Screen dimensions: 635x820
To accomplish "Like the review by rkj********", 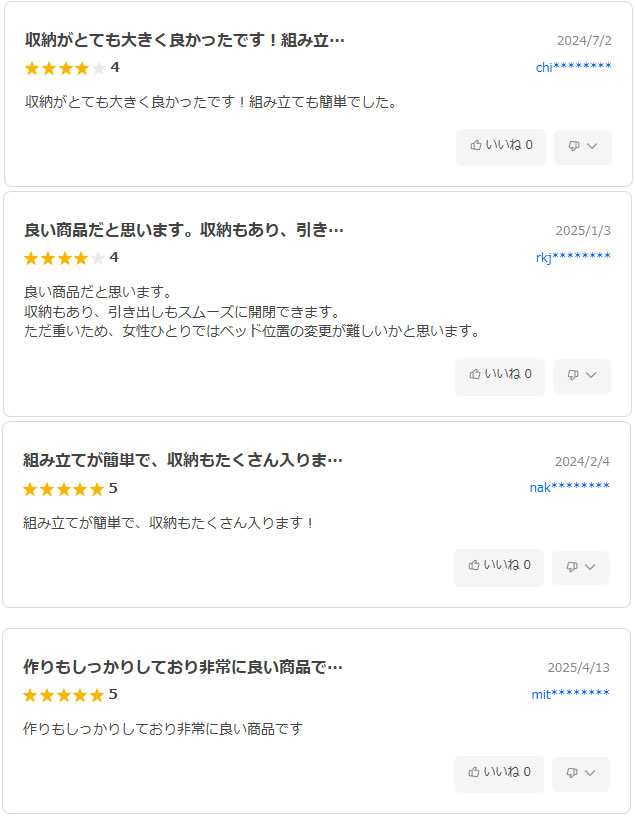I will pyautogui.click(x=500, y=375).
